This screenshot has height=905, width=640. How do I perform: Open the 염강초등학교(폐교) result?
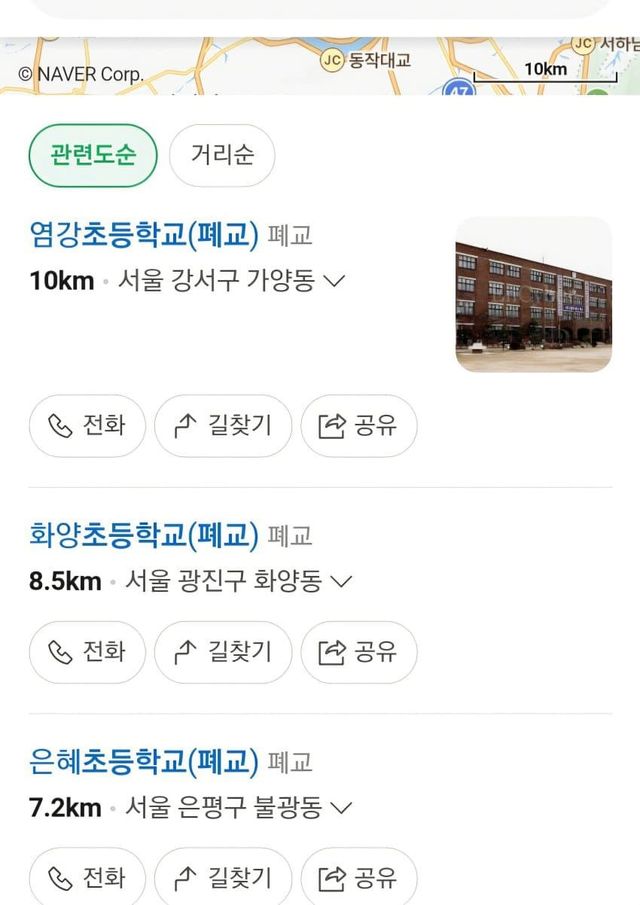[x=144, y=235]
